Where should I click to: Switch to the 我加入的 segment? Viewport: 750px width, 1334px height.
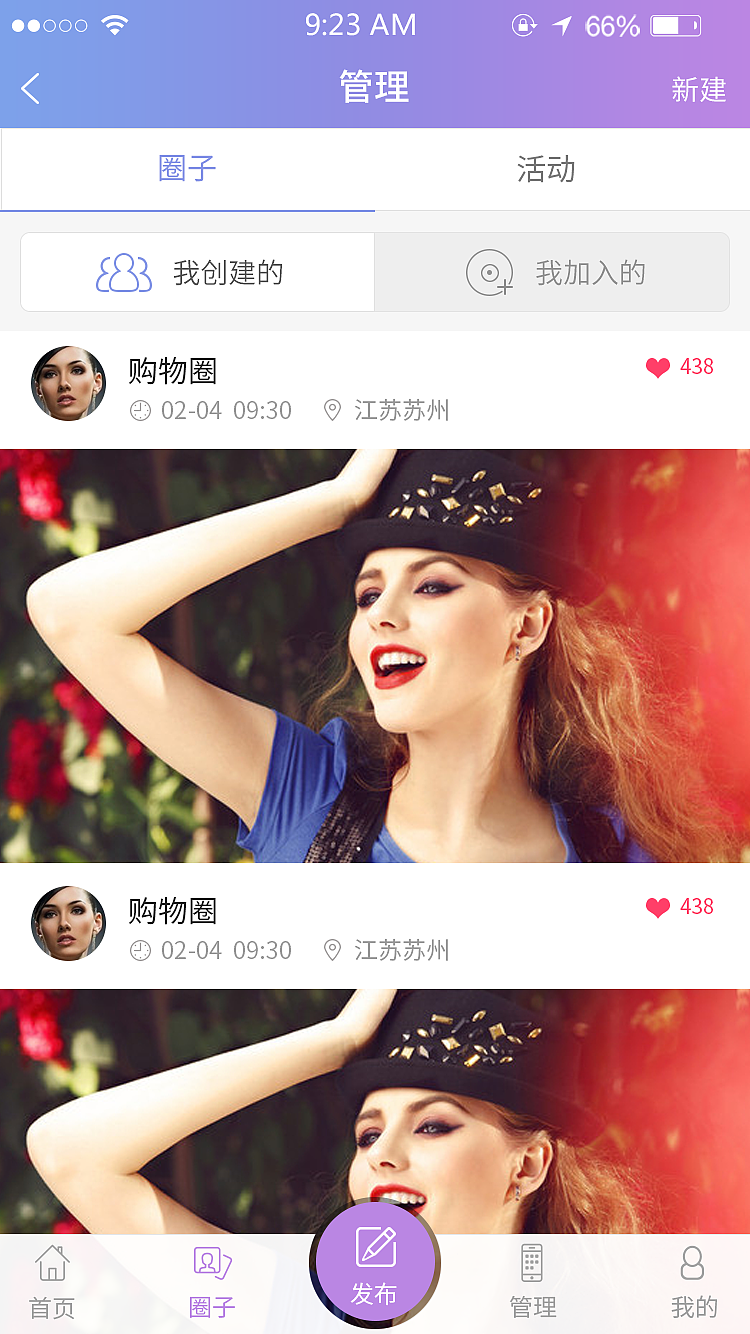click(x=552, y=272)
